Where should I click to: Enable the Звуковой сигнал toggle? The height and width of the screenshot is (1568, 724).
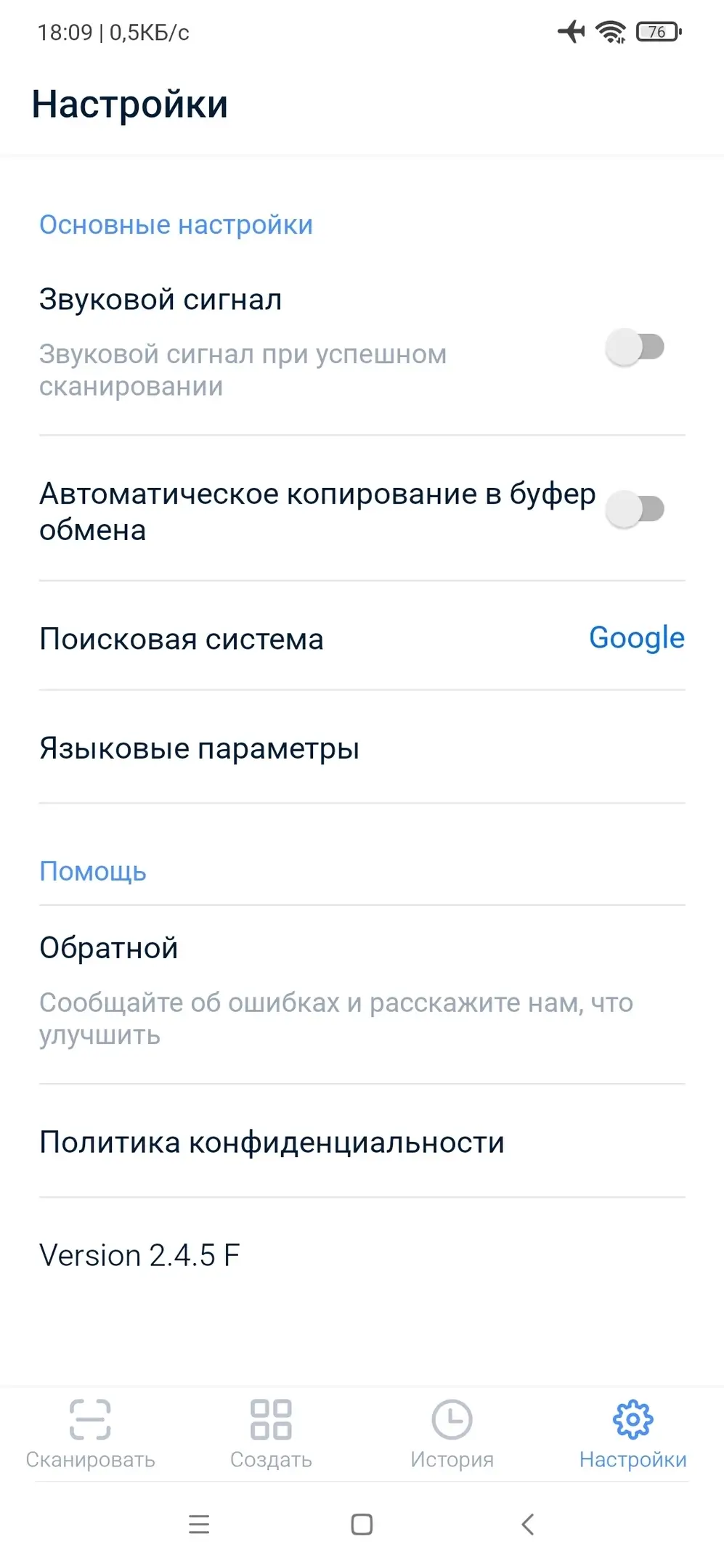coord(635,347)
